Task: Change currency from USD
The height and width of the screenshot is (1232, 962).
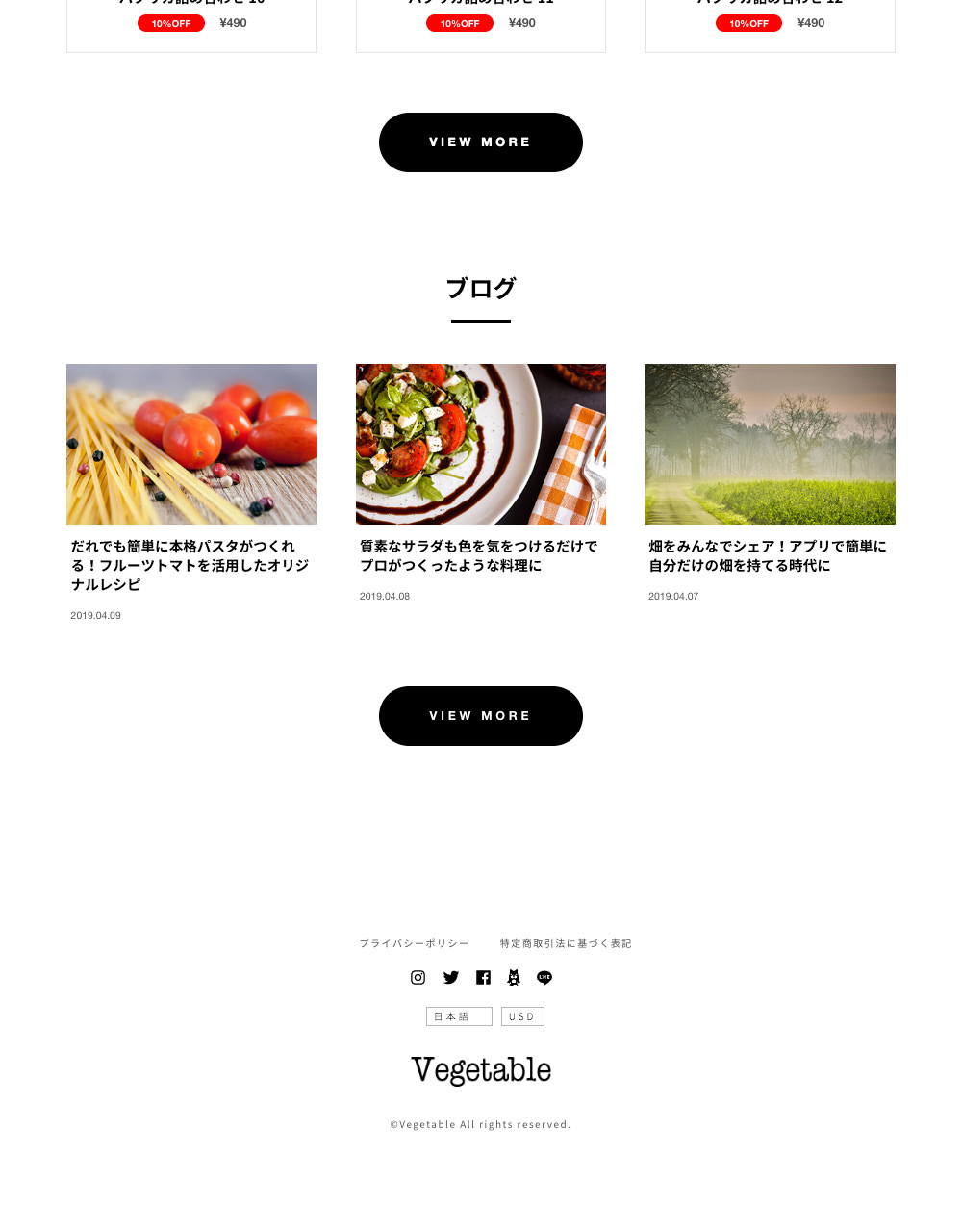Action: [522, 1016]
